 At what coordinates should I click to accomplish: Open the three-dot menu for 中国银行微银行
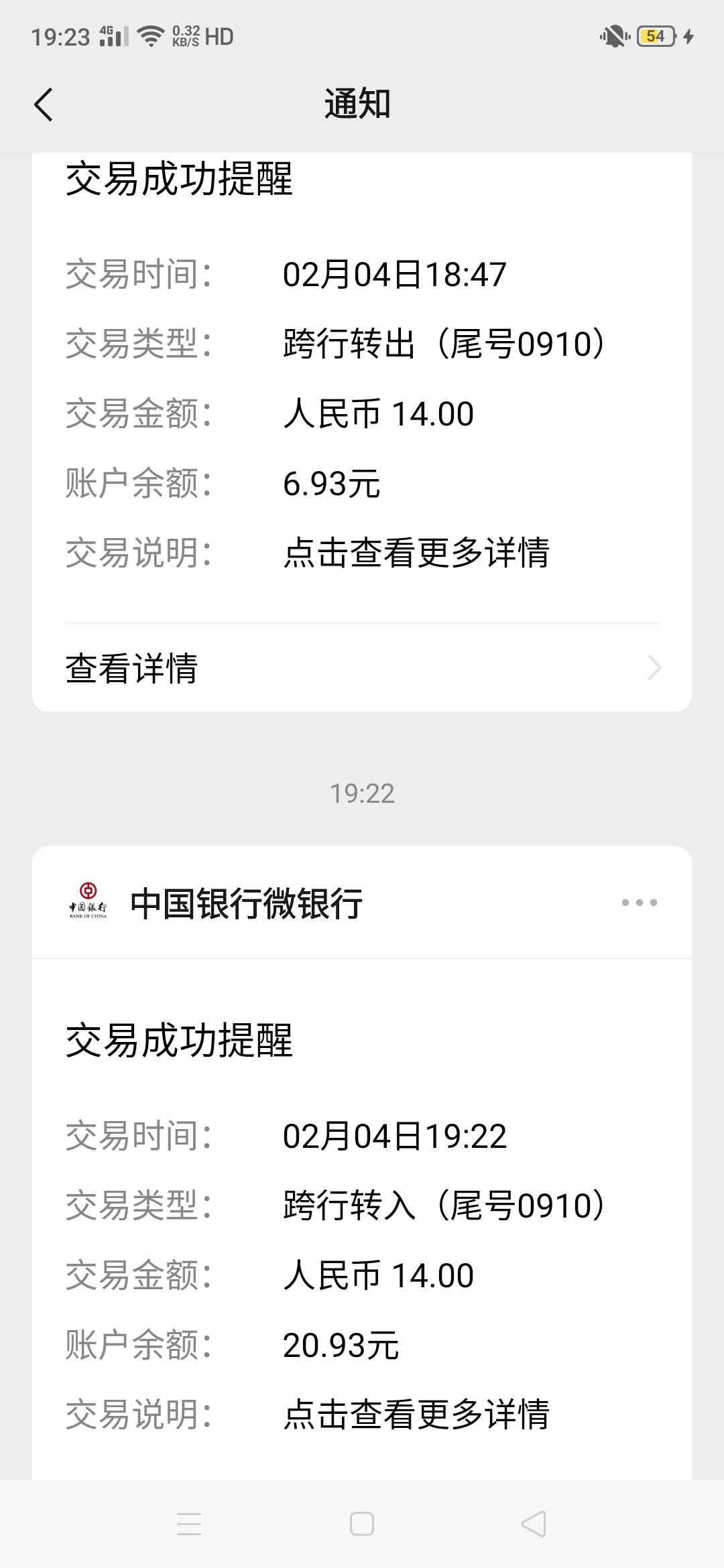tap(639, 903)
